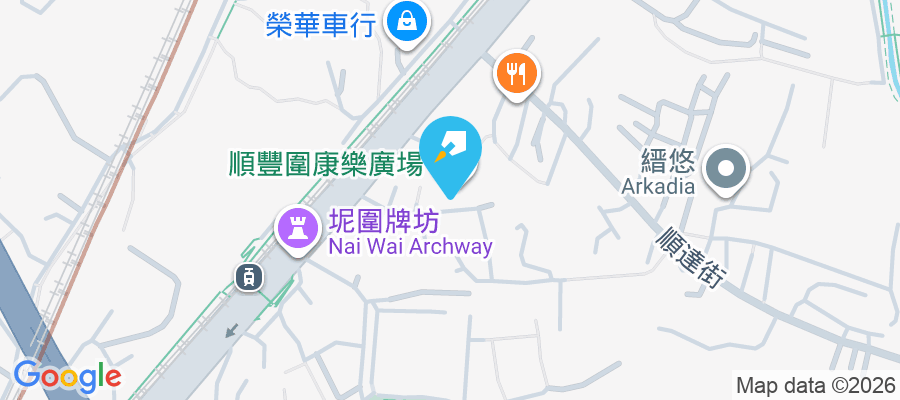Select the 榮華車行 shopping pin
The width and height of the screenshot is (900, 400).
click(x=407, y=21)
